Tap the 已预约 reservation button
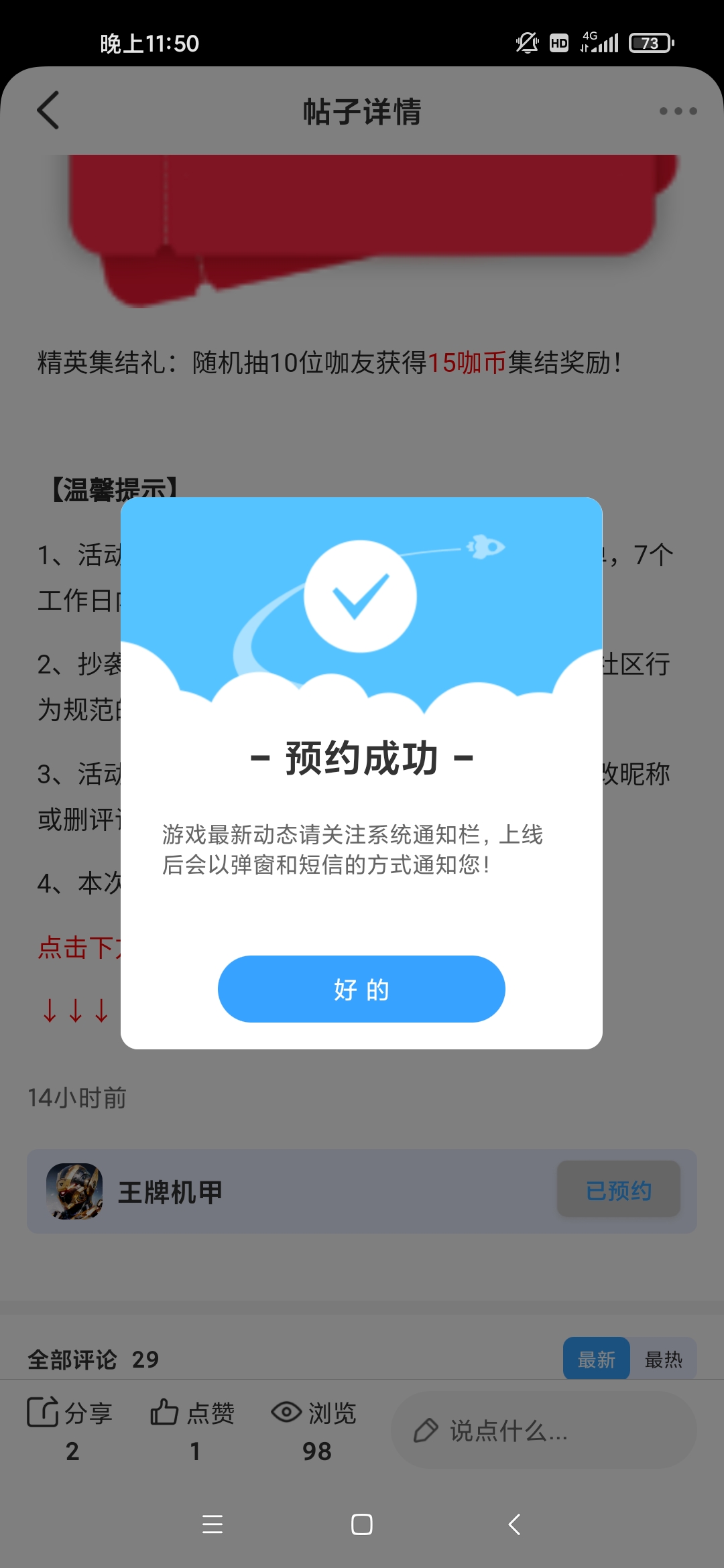The image size is (724, 1568). coord(618,1190)
